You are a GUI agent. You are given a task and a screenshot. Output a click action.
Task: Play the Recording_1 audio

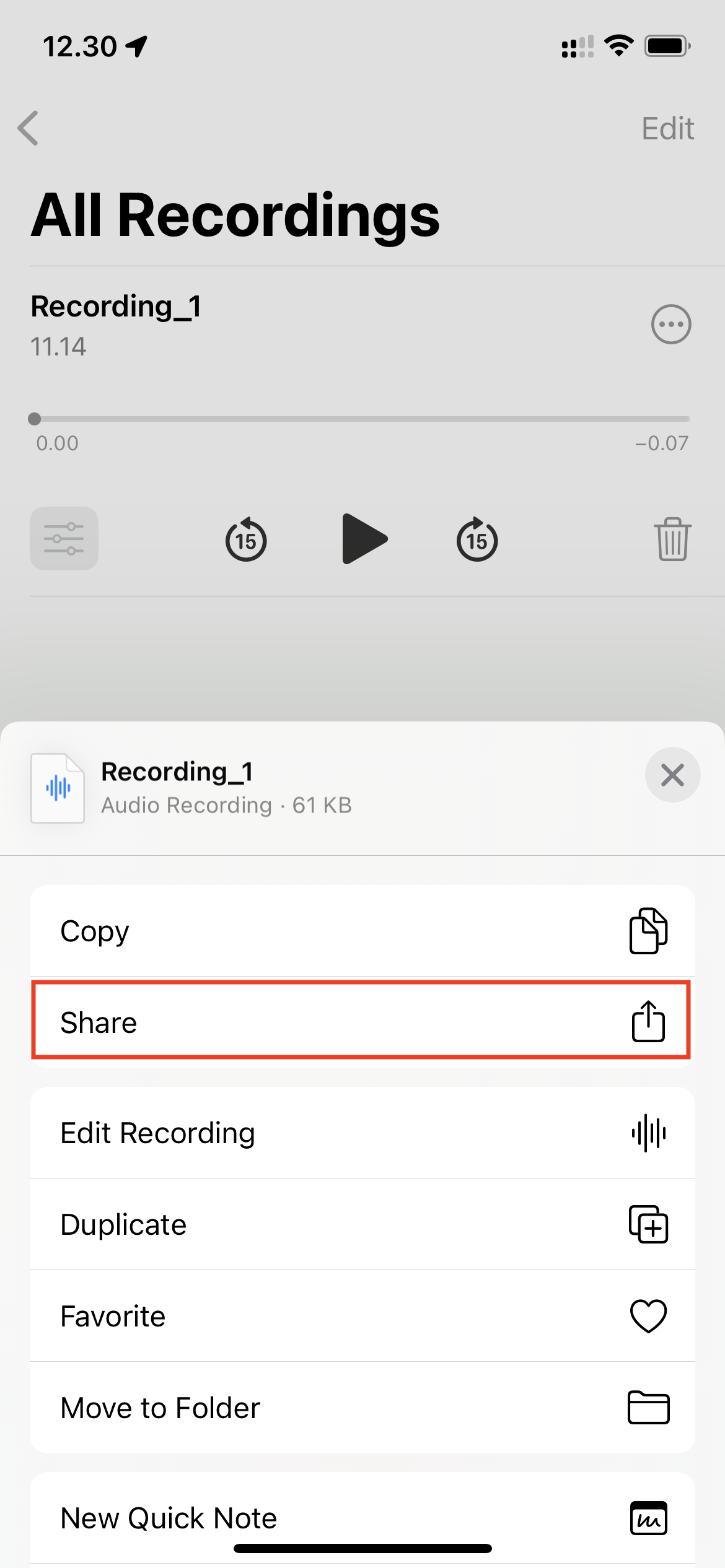[x=364, y=539]
